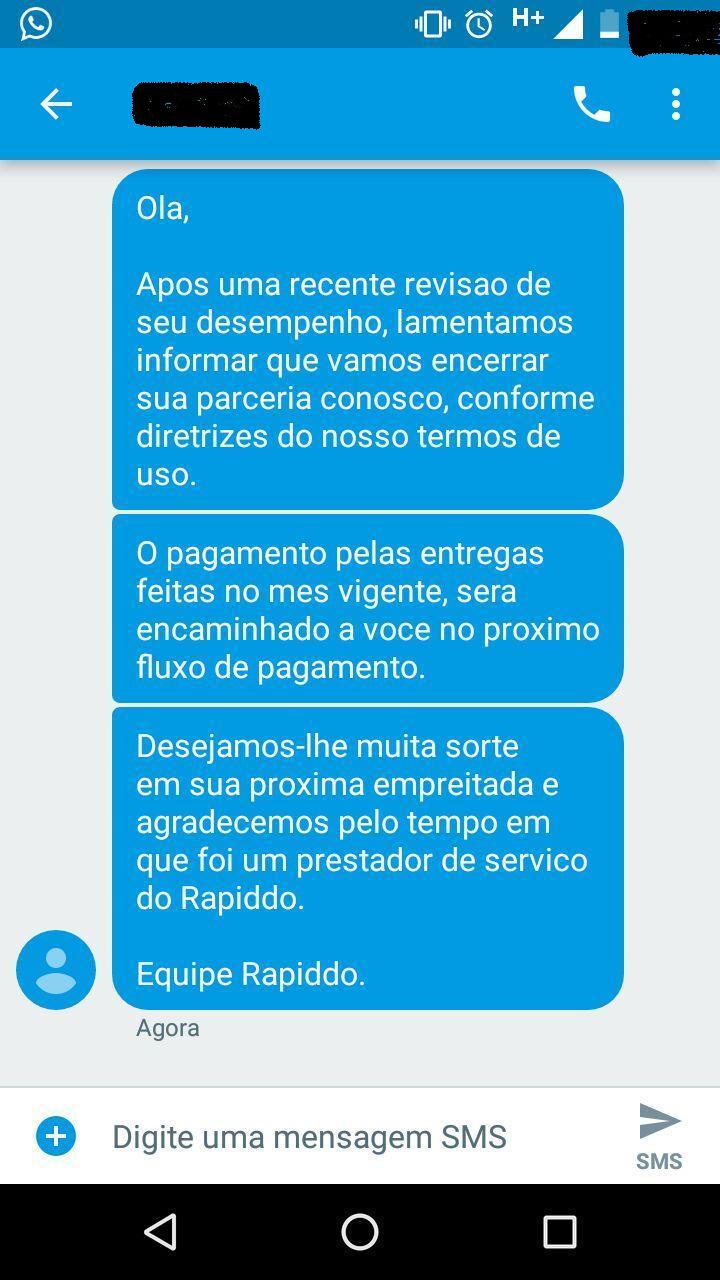Tap the system home button
720x1280 pixels.
360,1232
